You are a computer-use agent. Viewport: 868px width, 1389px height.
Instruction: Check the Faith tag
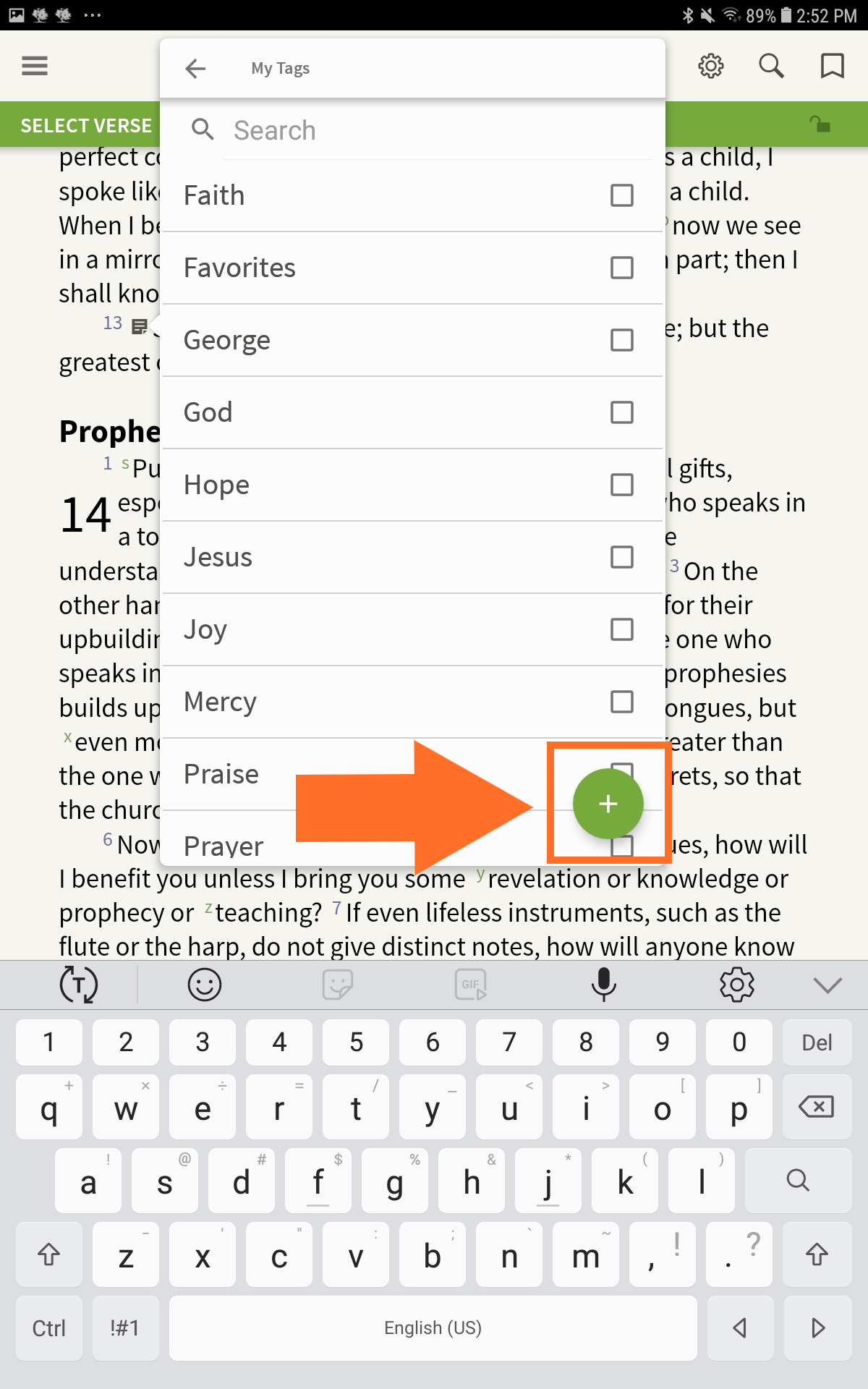click(x=621, y=195)
